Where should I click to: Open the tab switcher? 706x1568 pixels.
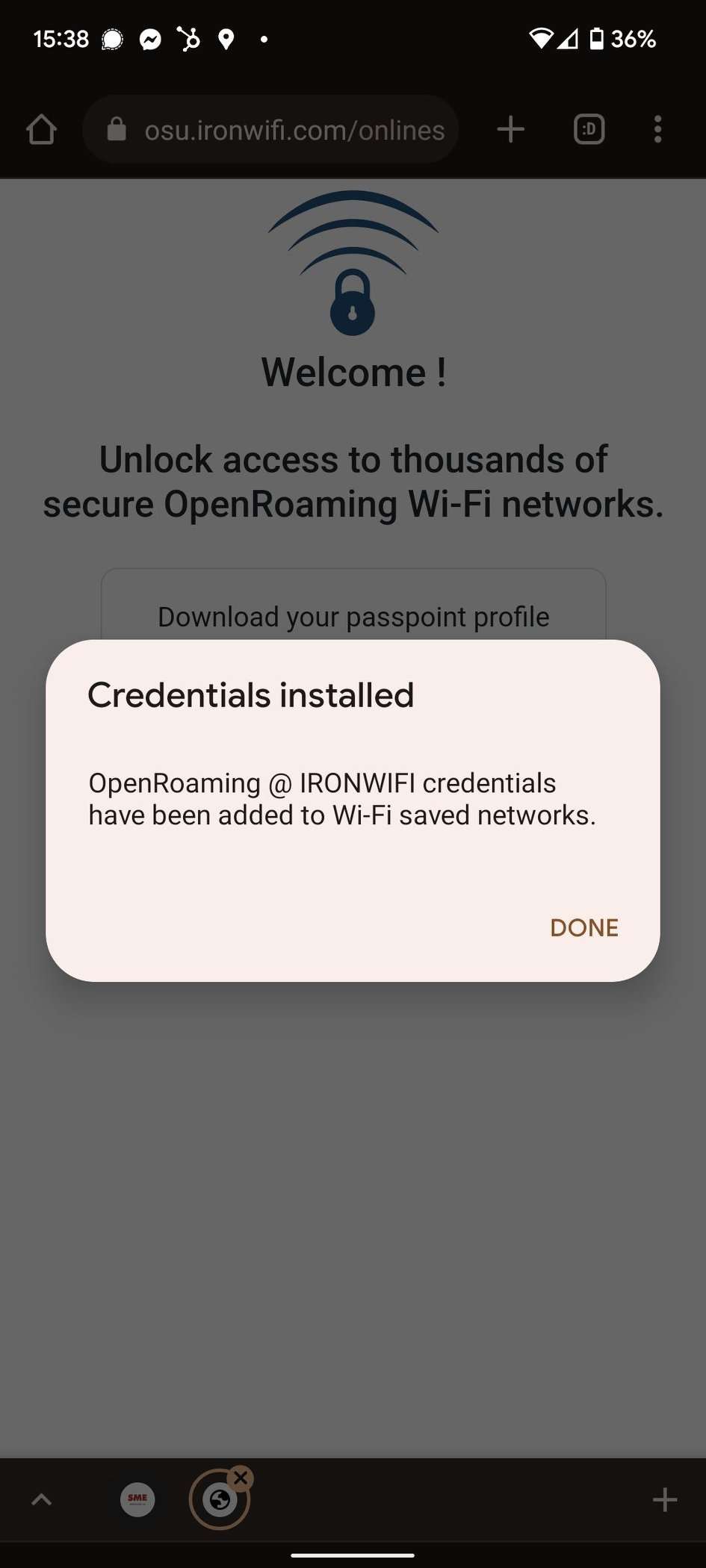tap(589, 130)
